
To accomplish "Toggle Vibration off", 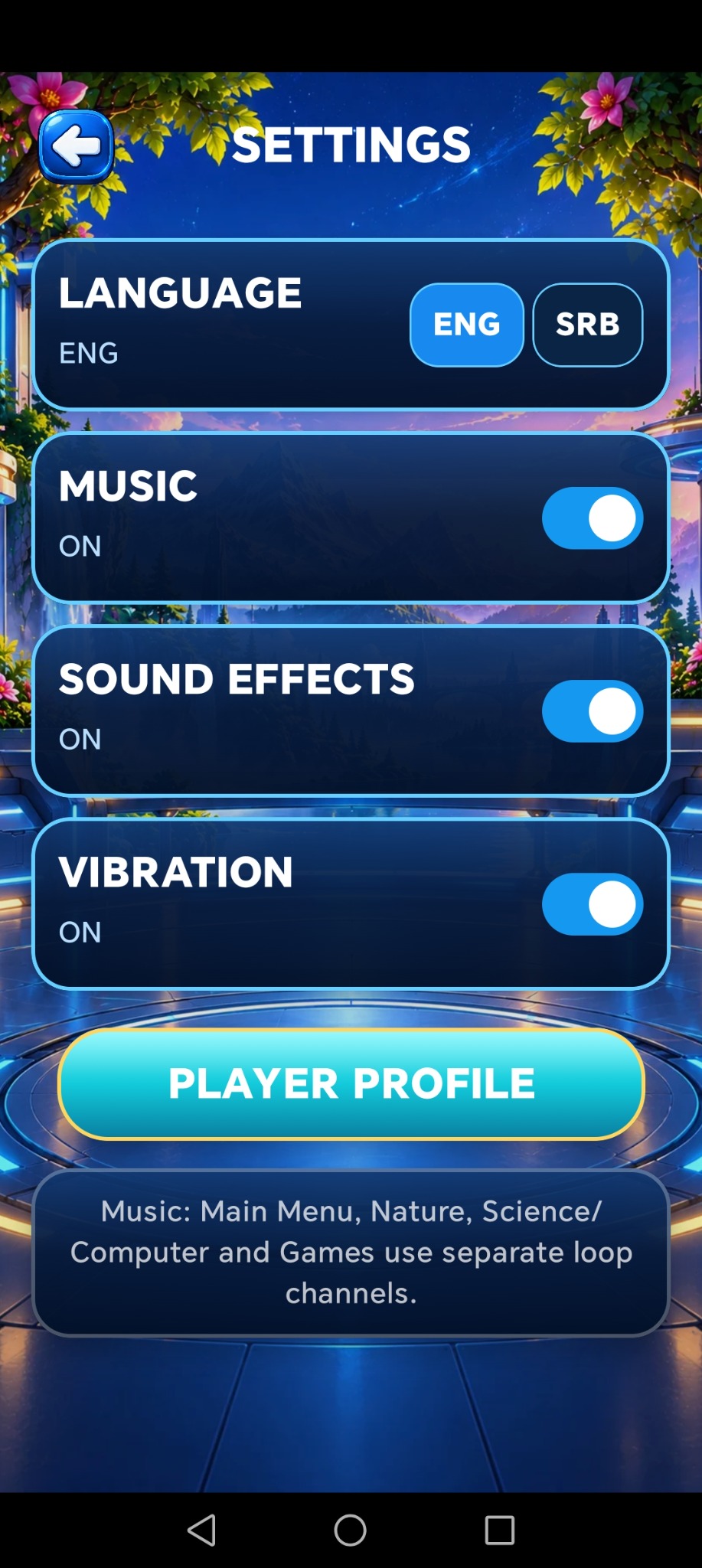I will tap(593, 904).
